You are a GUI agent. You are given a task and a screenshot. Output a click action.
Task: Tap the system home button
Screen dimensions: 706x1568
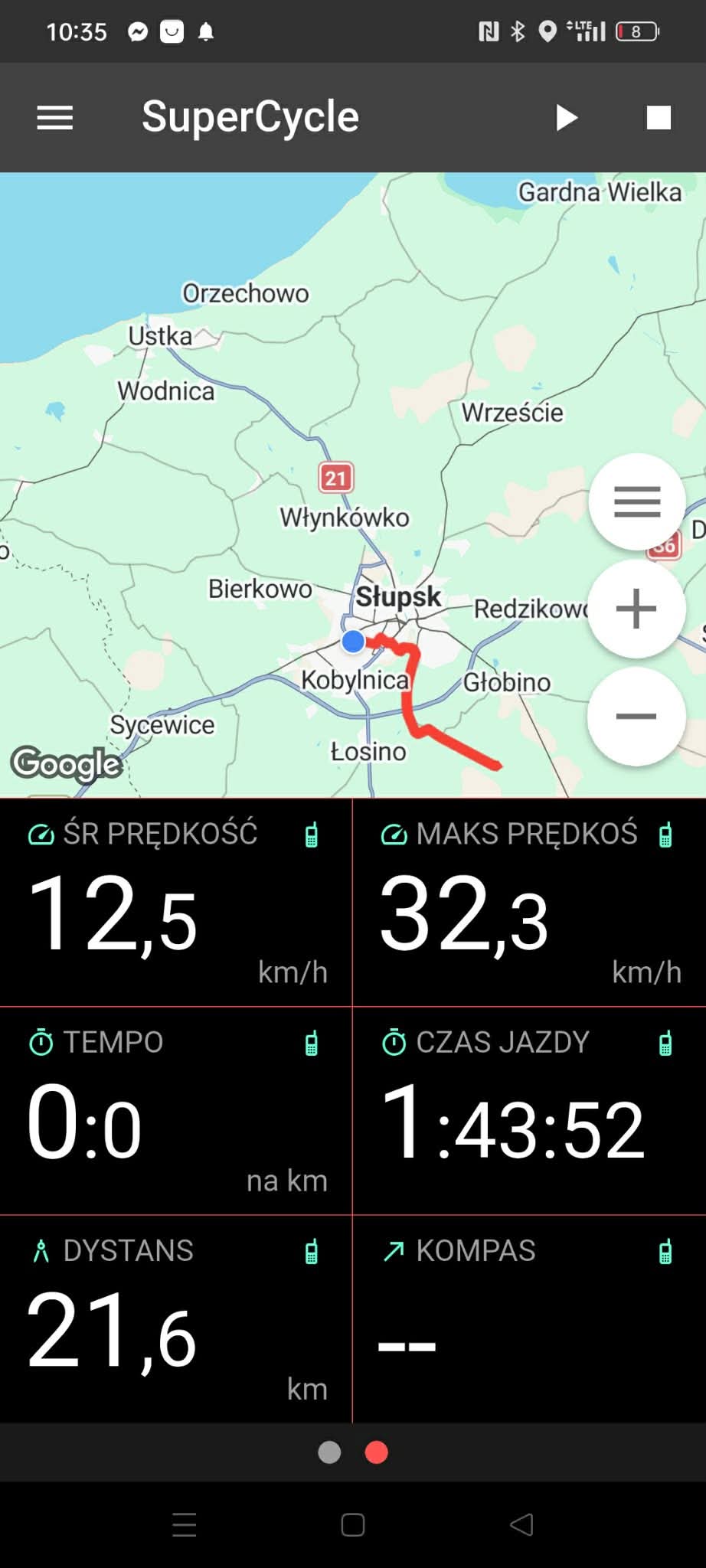pyautogui.click(x=352, y=1524)
